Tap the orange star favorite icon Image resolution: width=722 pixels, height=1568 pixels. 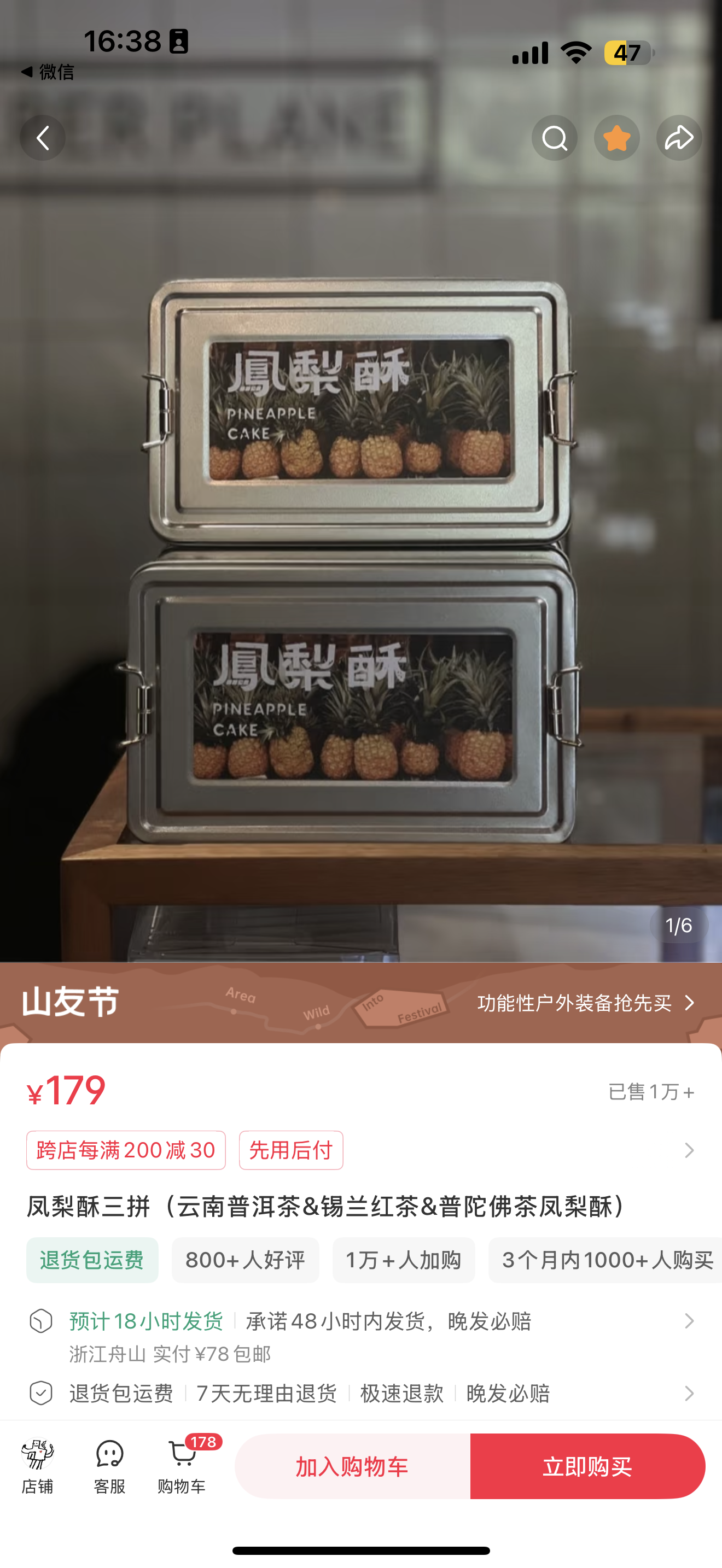click(x=616, y=138)
